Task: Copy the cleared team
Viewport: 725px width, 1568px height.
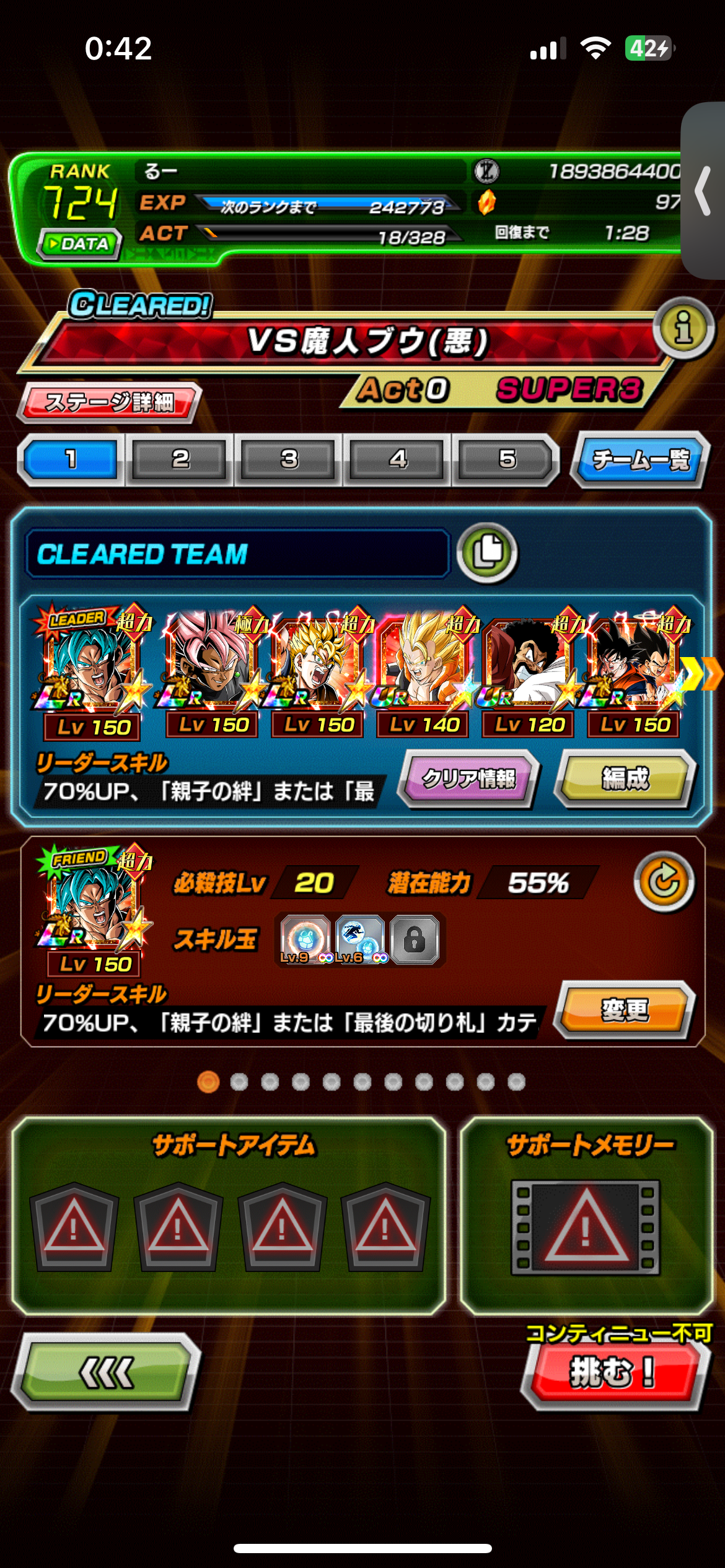Action: tap(487, 552)
